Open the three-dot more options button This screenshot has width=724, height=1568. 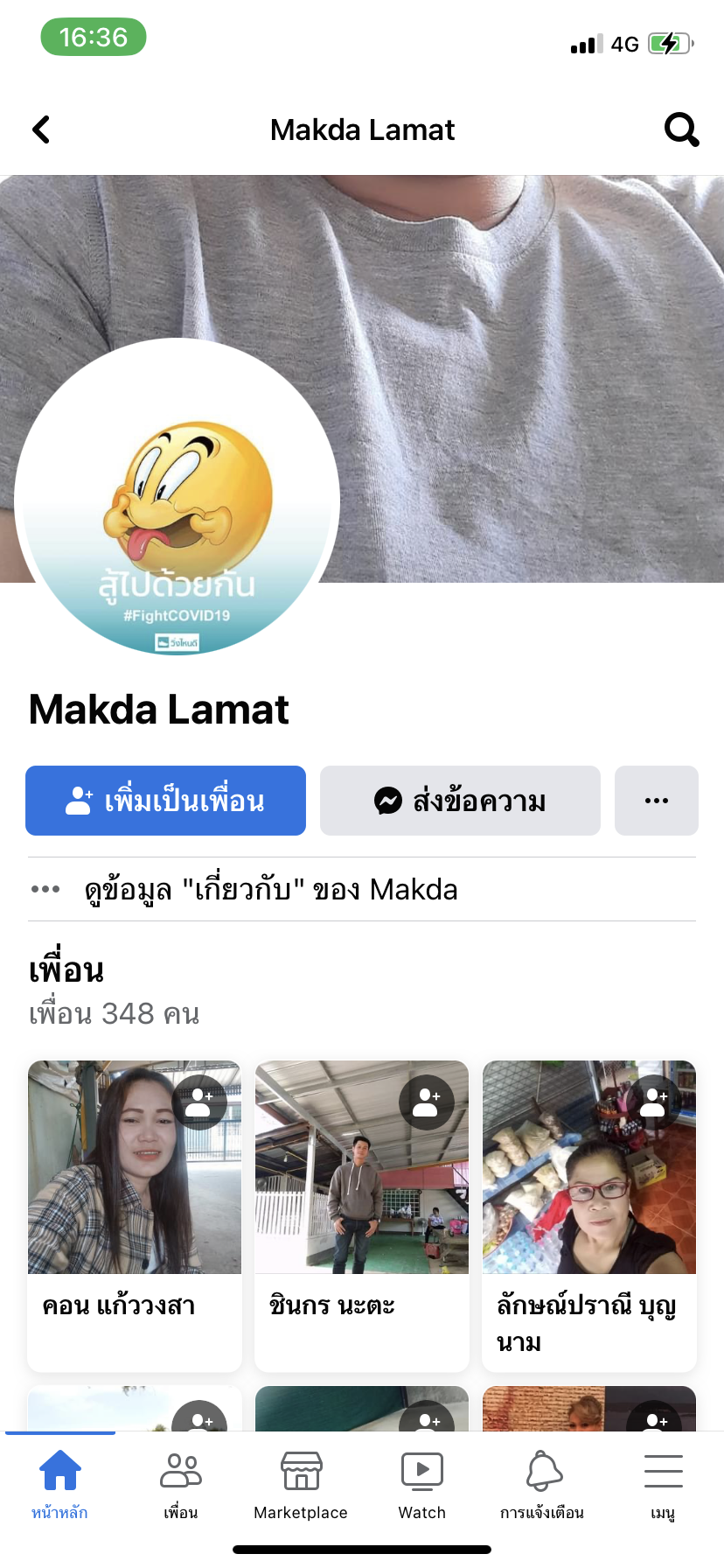(x=656, y=801)
